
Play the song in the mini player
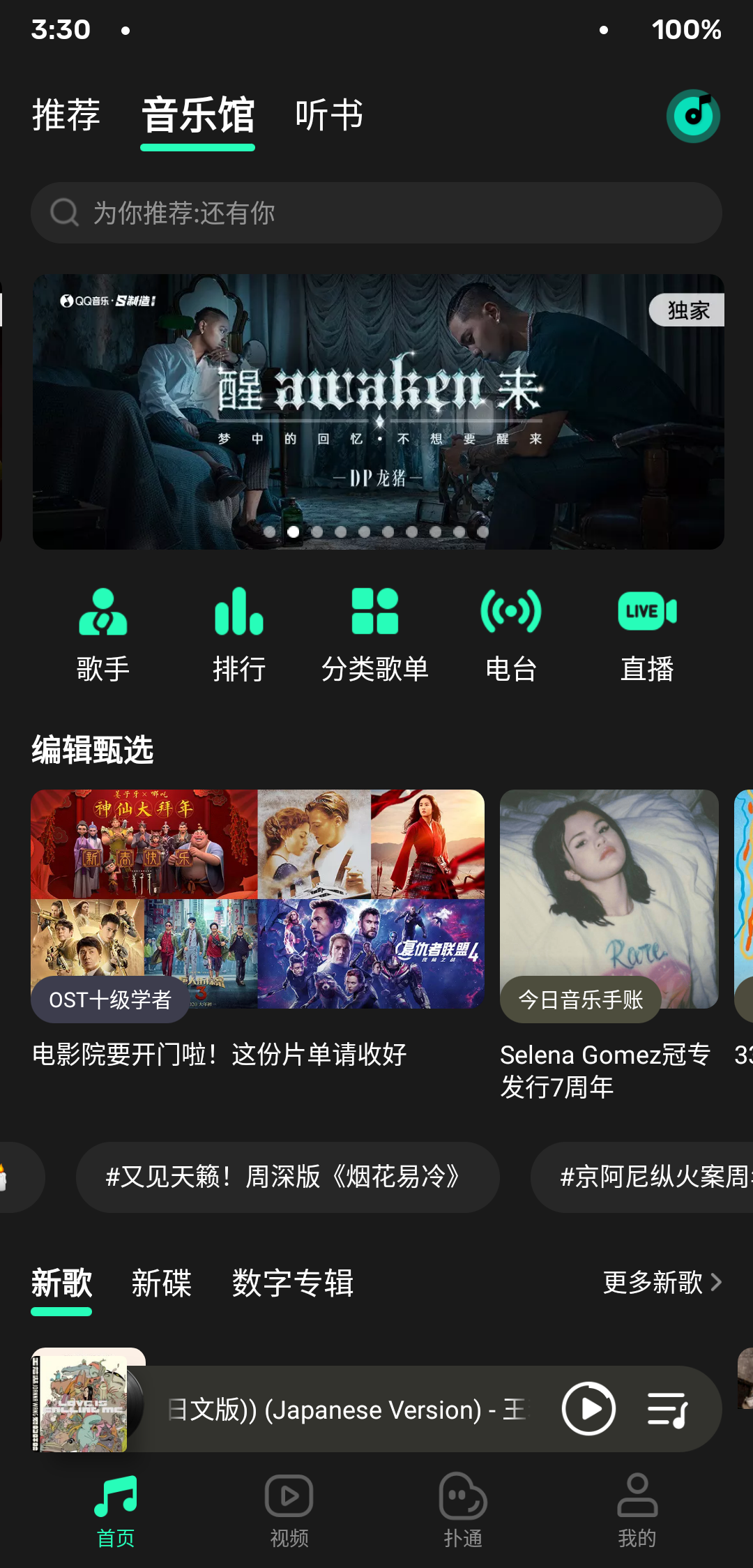[588, 1408]
